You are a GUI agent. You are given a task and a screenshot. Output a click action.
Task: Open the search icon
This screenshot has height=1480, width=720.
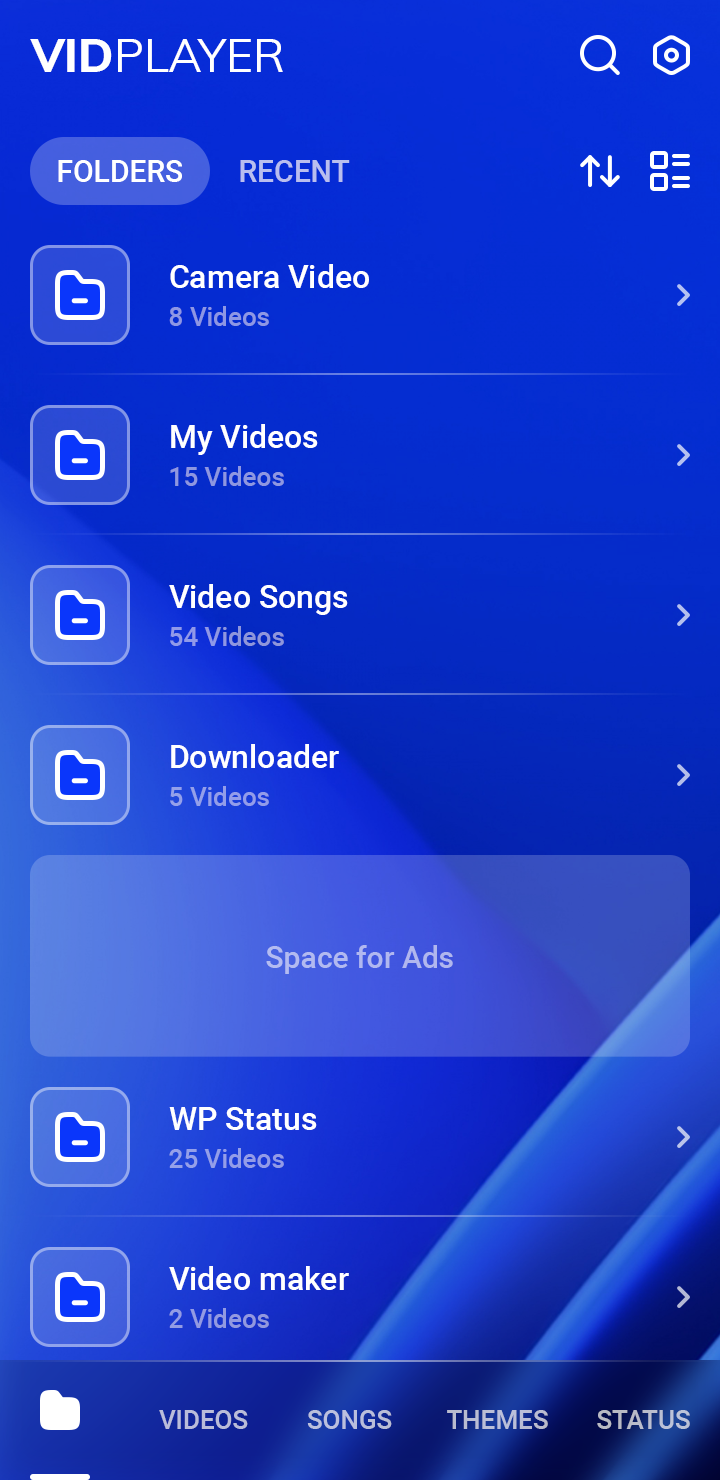599,55
